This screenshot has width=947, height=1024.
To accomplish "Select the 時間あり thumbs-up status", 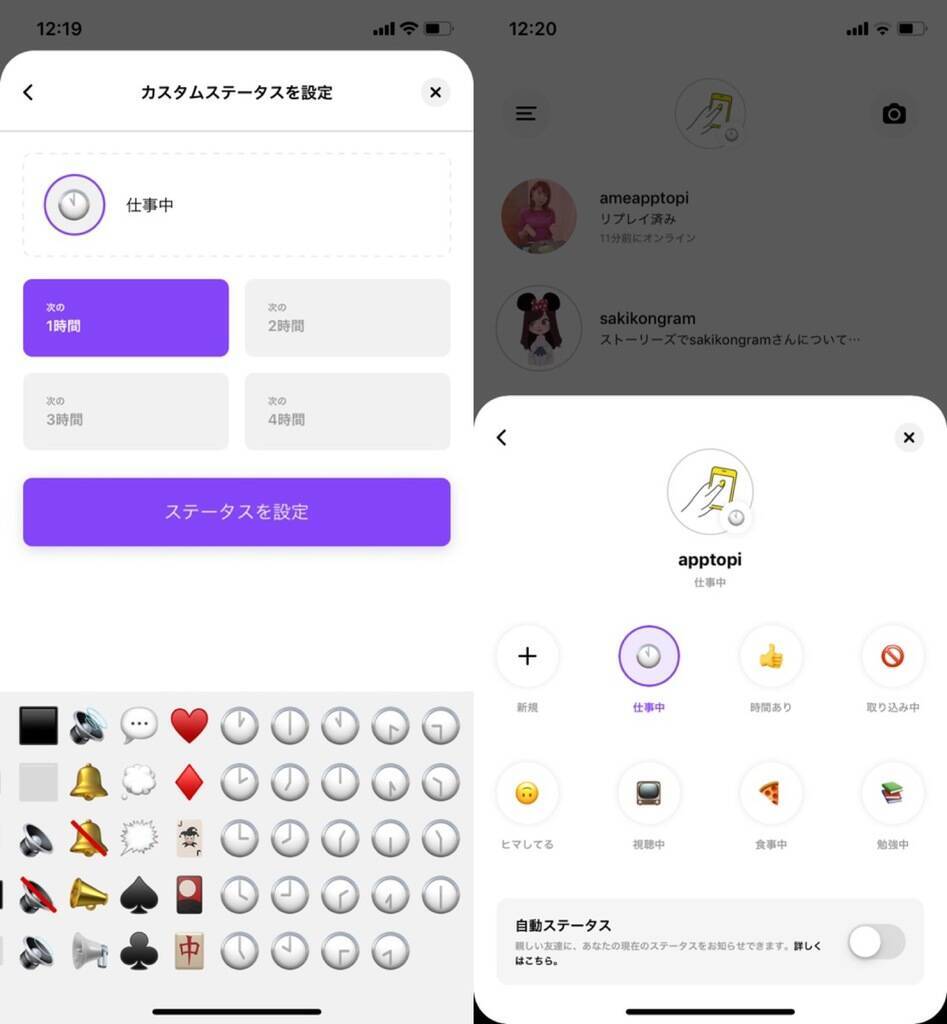I will pos(770,657).
